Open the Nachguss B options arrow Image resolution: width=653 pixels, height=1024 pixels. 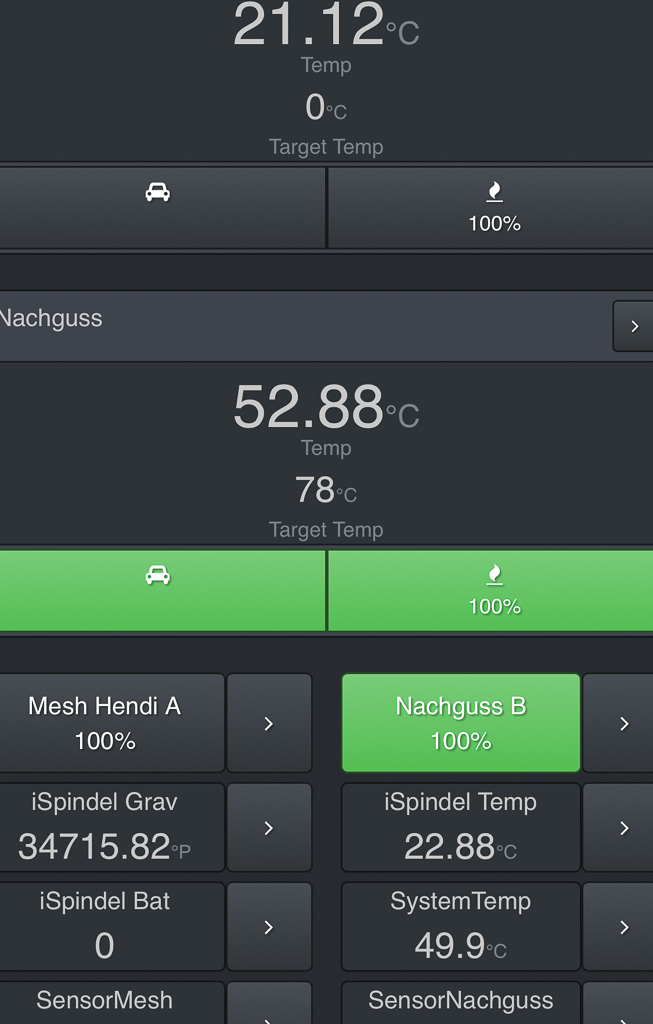tap(622, 722)
